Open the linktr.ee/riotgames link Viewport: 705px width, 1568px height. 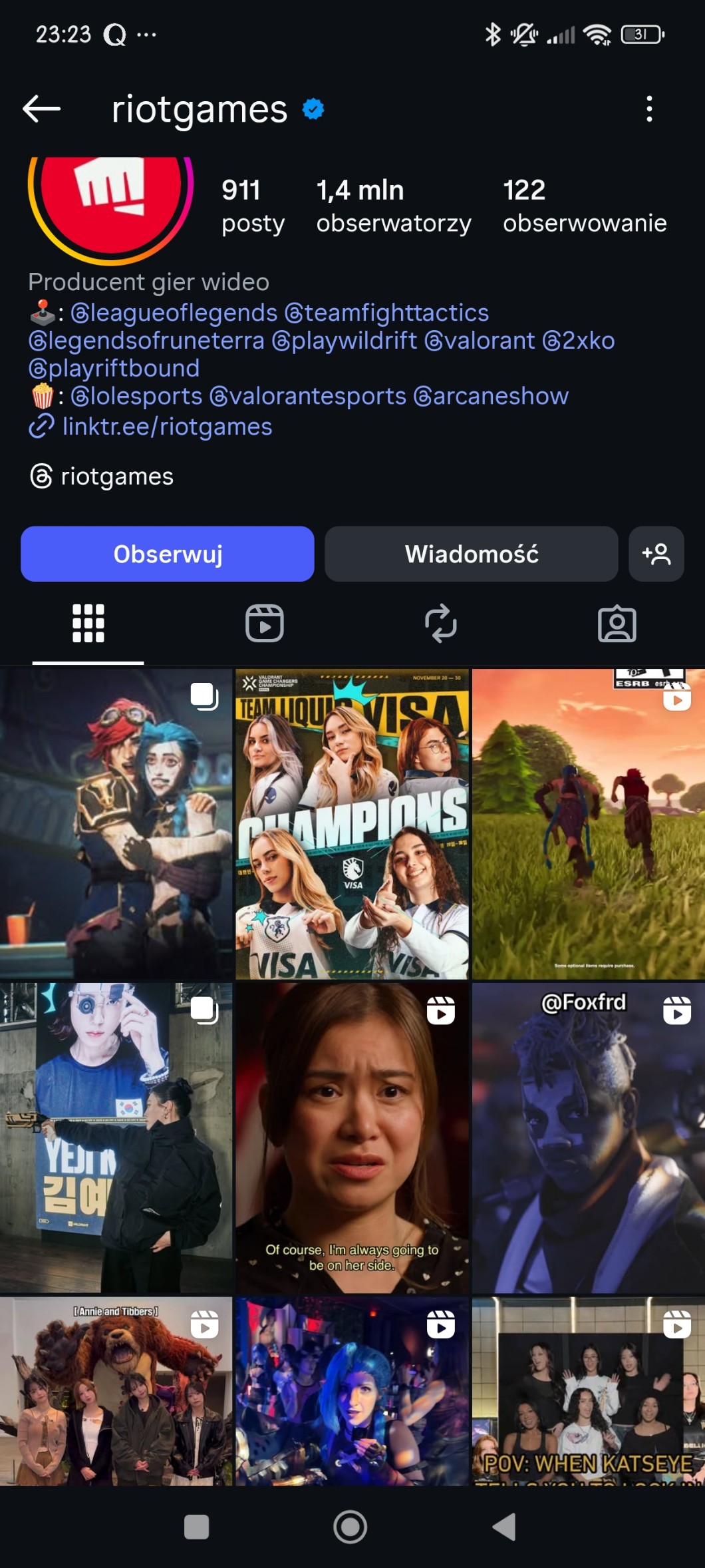[x=166, y=427]
